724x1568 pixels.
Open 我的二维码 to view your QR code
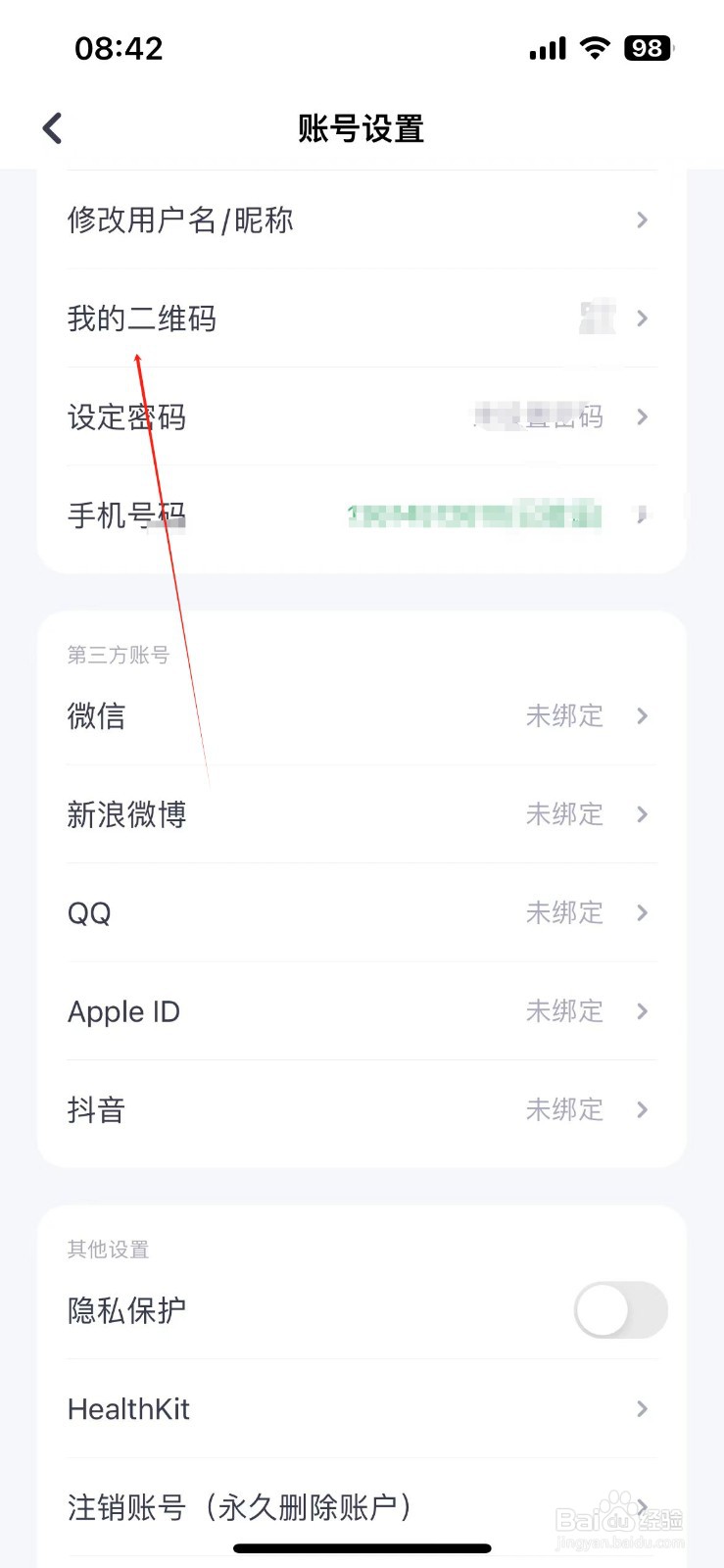click(x=142, y=318)
